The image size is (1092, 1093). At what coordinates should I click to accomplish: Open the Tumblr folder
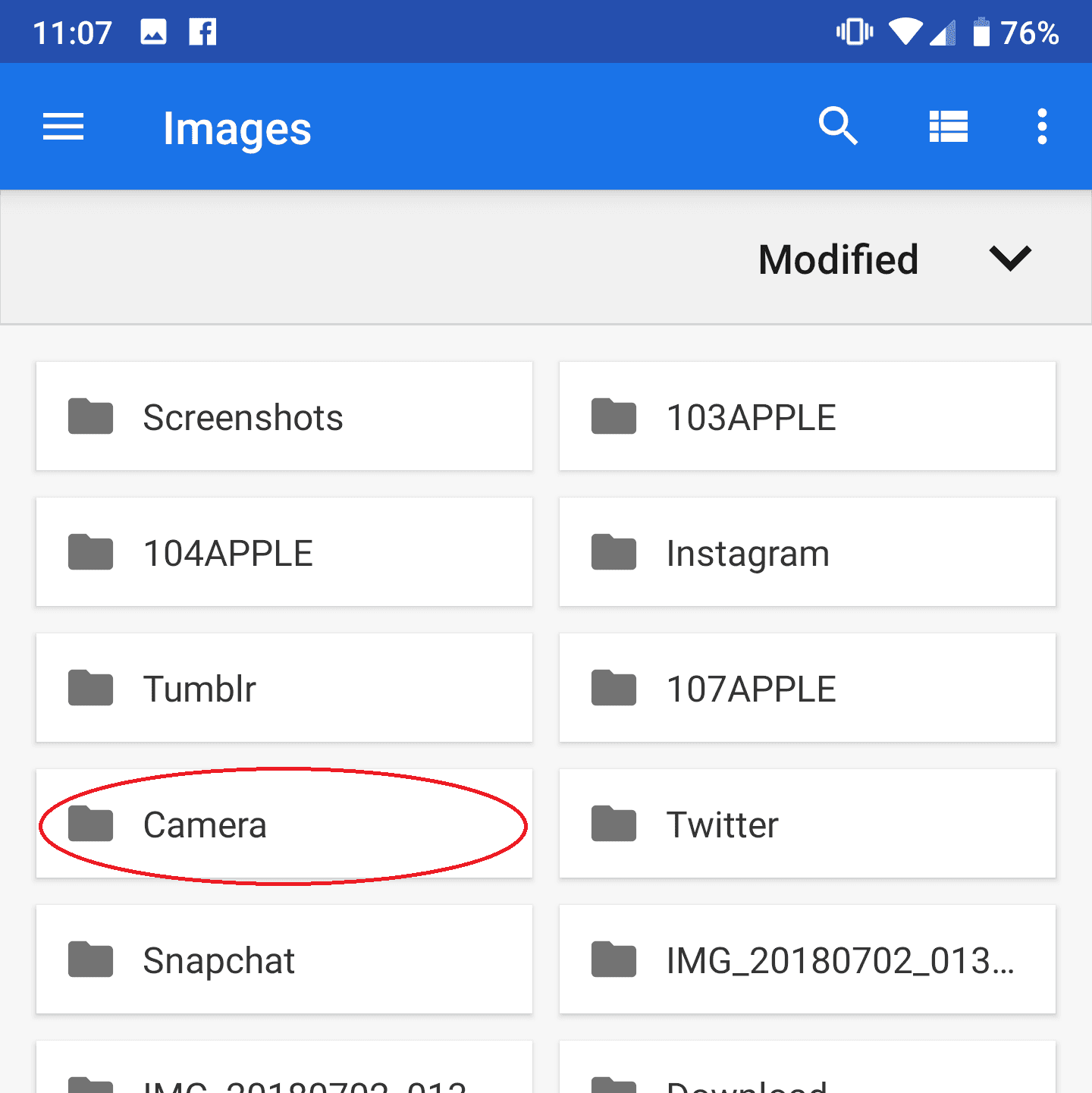(x=284, y=688)
